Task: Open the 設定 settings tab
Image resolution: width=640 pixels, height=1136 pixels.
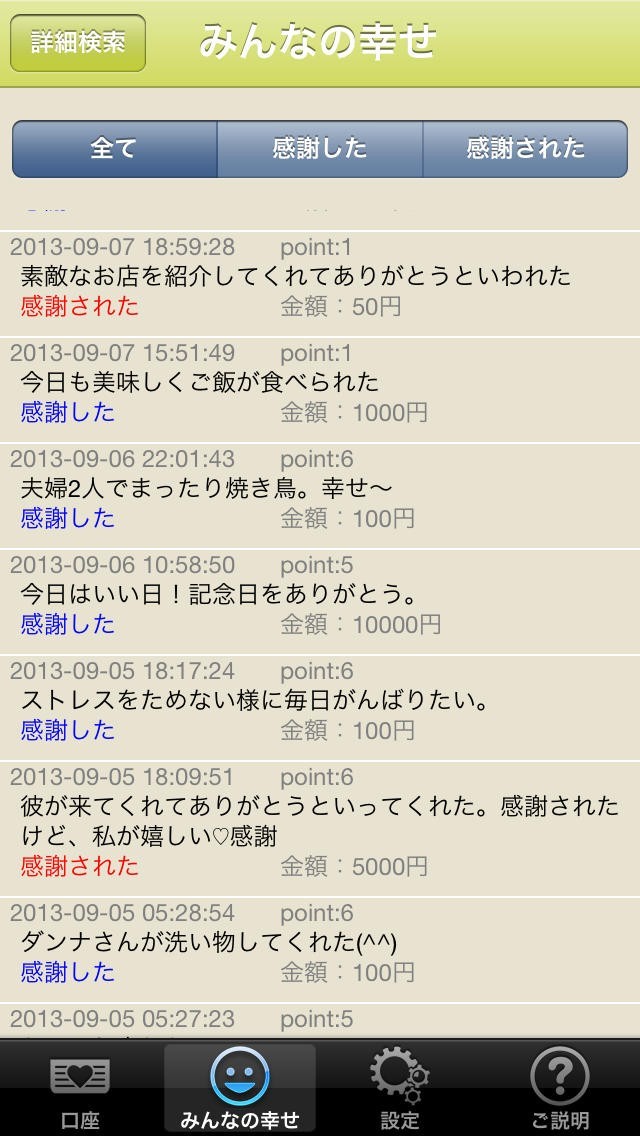Action: tap(400, 1087)
